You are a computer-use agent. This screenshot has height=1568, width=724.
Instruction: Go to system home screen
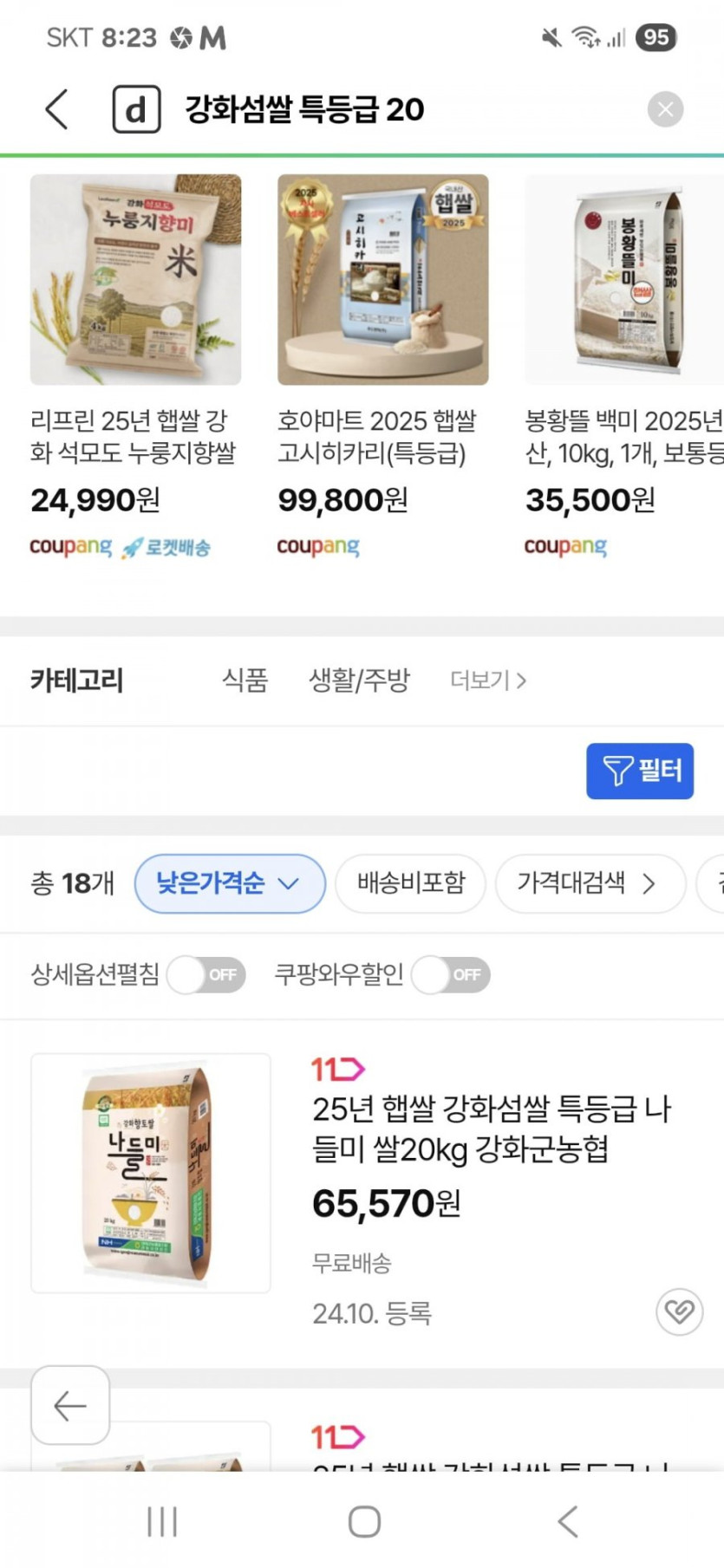point(364,1521)
